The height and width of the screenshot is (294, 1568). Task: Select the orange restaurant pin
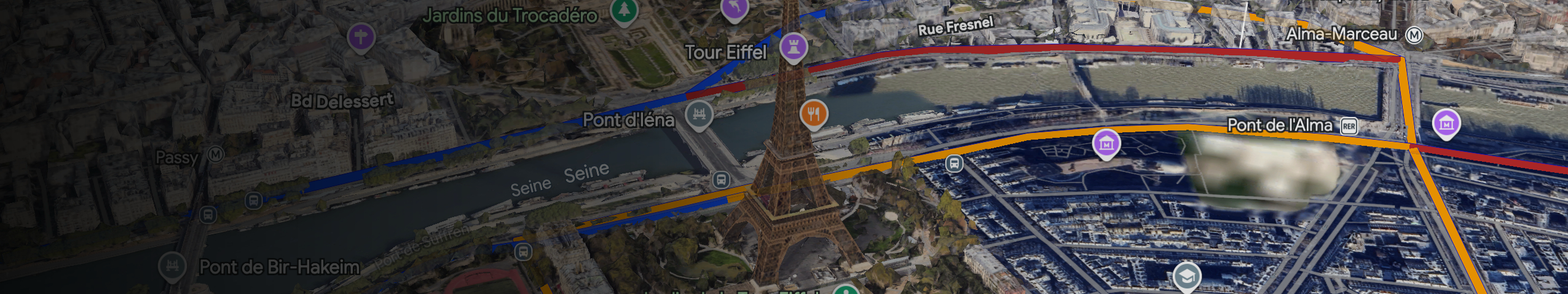pyautogui.click(x=814, y=114)
